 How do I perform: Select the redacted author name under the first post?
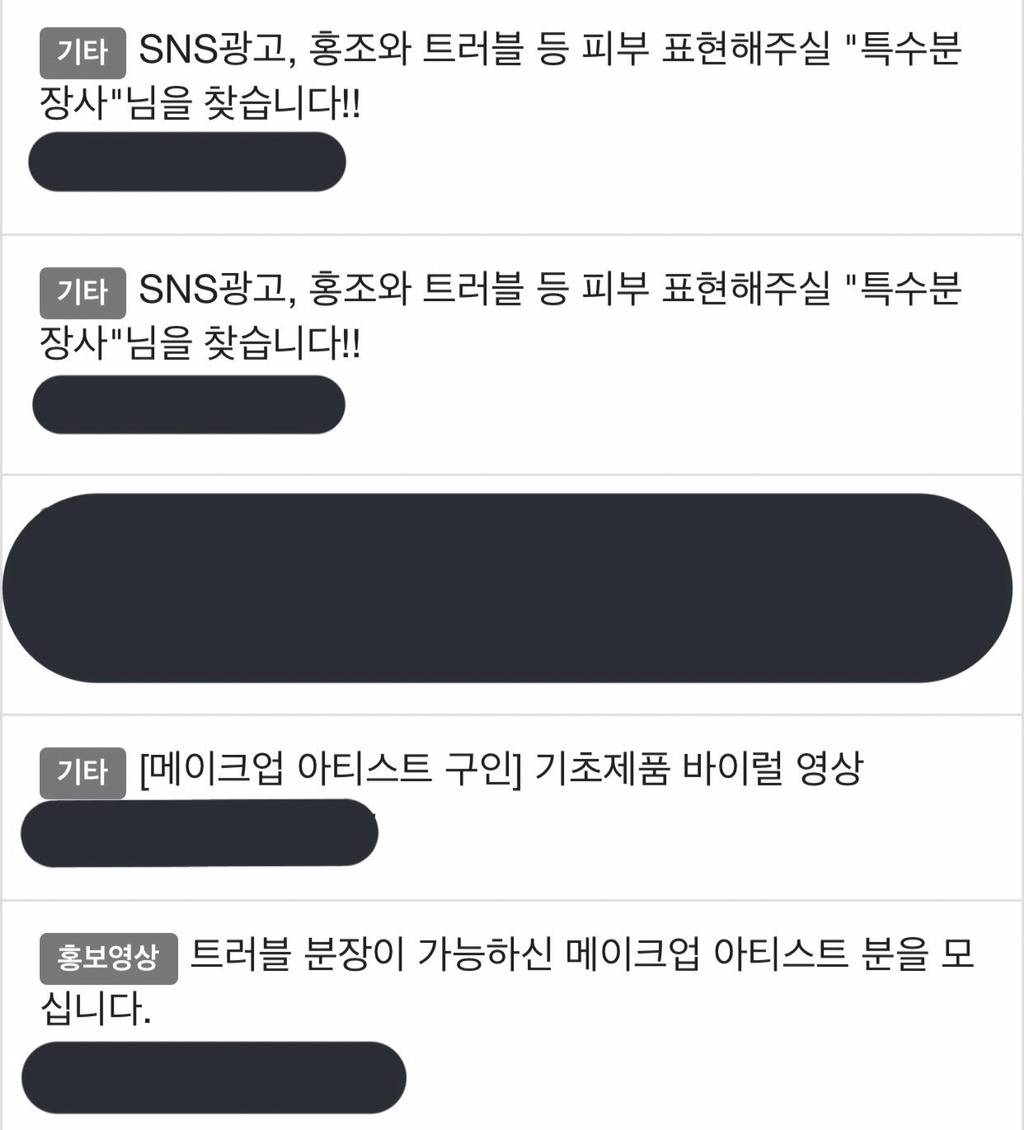(187, 161)
